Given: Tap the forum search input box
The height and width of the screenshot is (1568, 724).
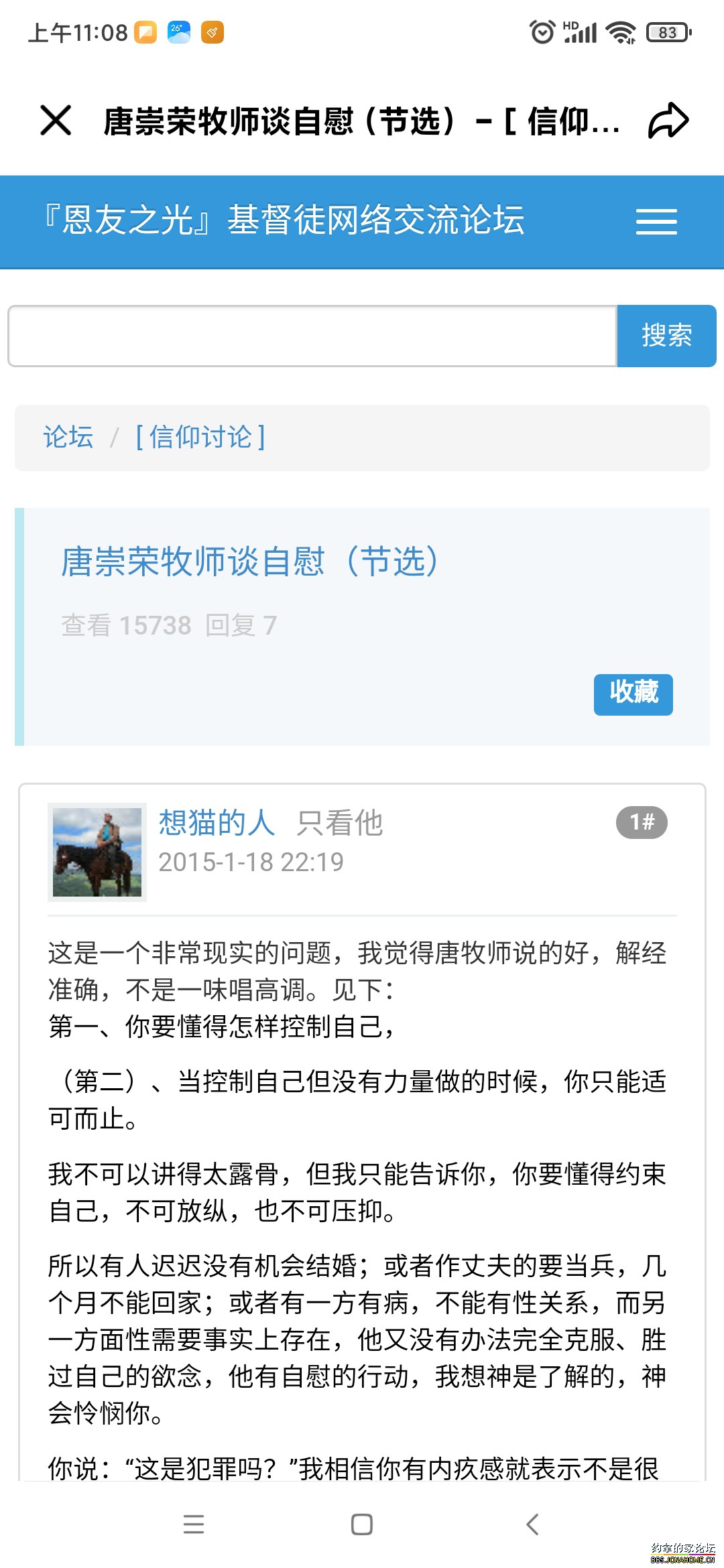Looking at the screenshot, I should (312, 336).
